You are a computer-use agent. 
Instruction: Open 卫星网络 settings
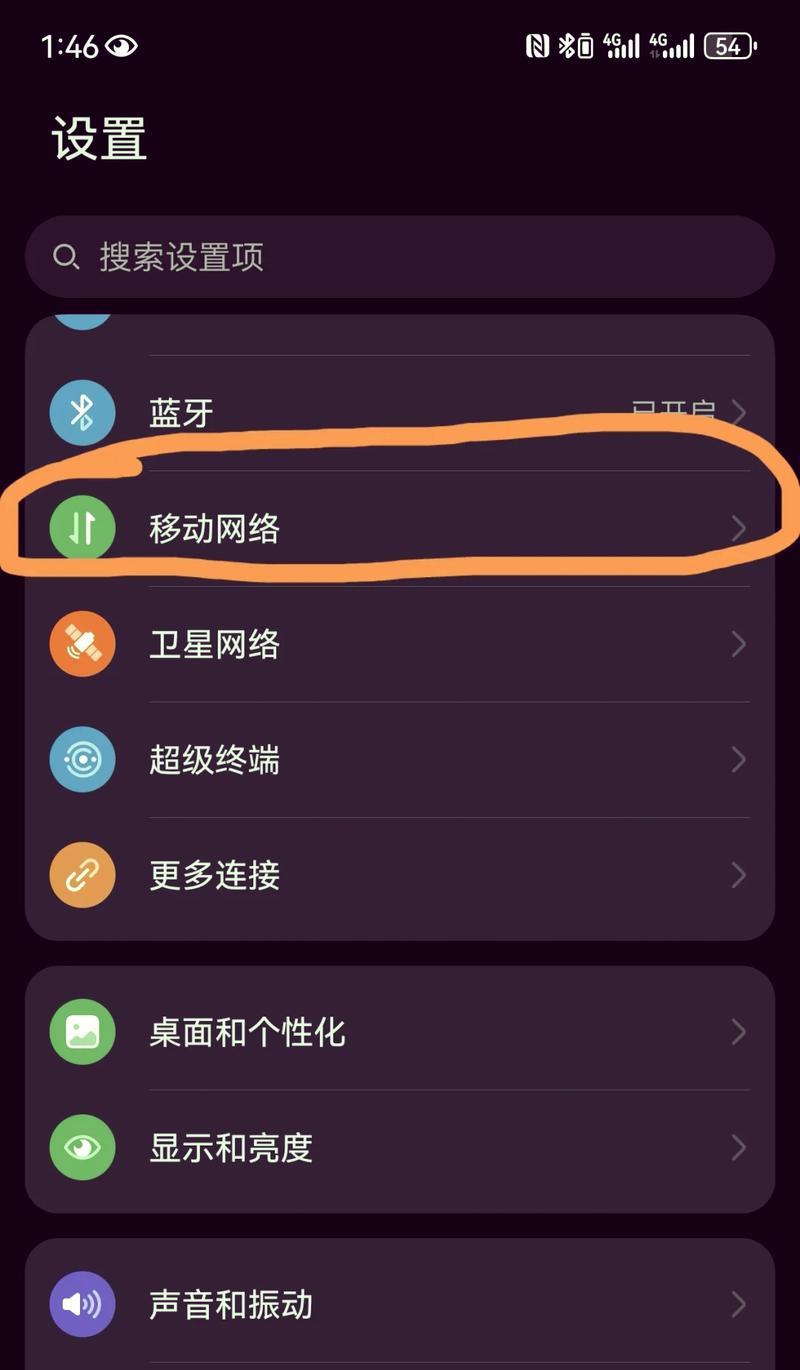pyautogui.click(x=400, y=644)
